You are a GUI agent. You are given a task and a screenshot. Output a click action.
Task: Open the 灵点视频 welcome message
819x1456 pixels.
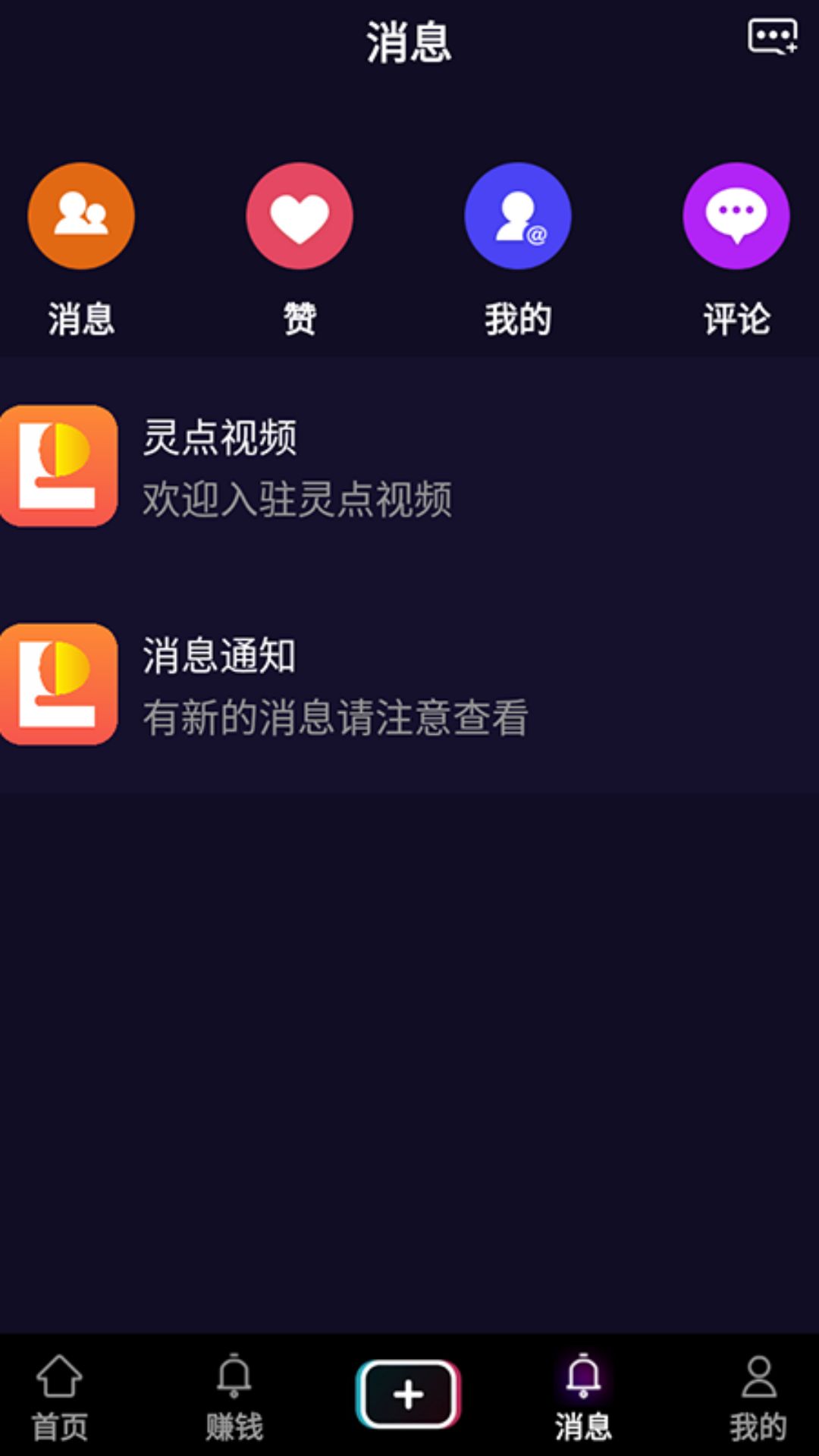tap(409, 466)
